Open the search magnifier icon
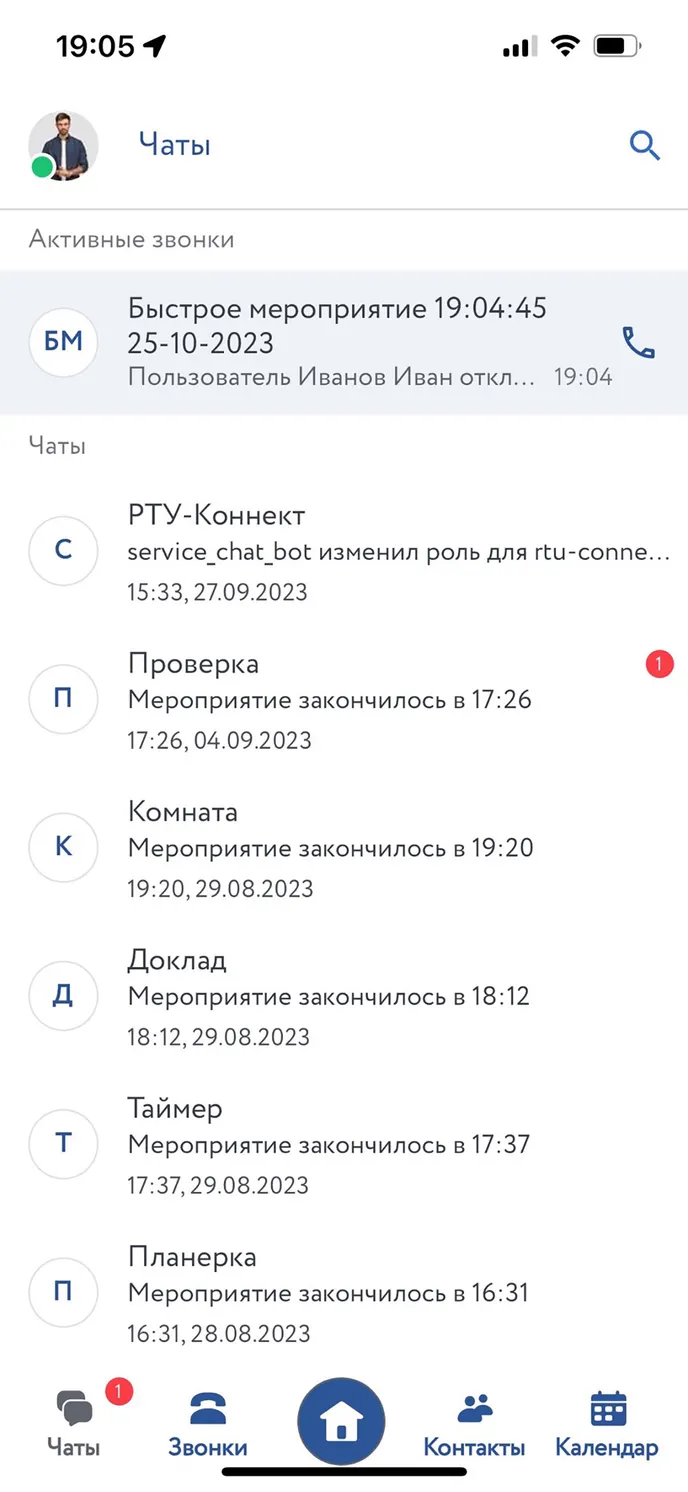Viewport: 688px width, 1492px height. (x=645, y=146)
